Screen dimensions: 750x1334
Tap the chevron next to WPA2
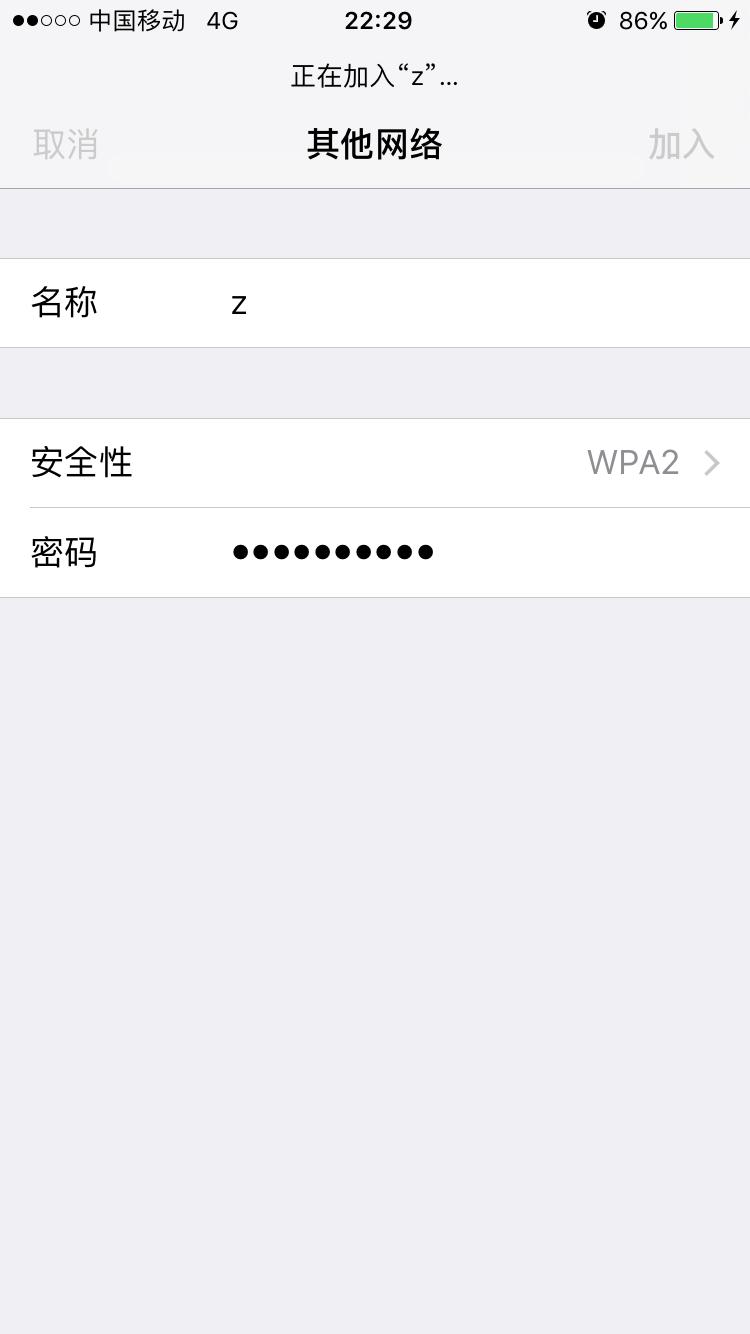(x=711, y=462)
